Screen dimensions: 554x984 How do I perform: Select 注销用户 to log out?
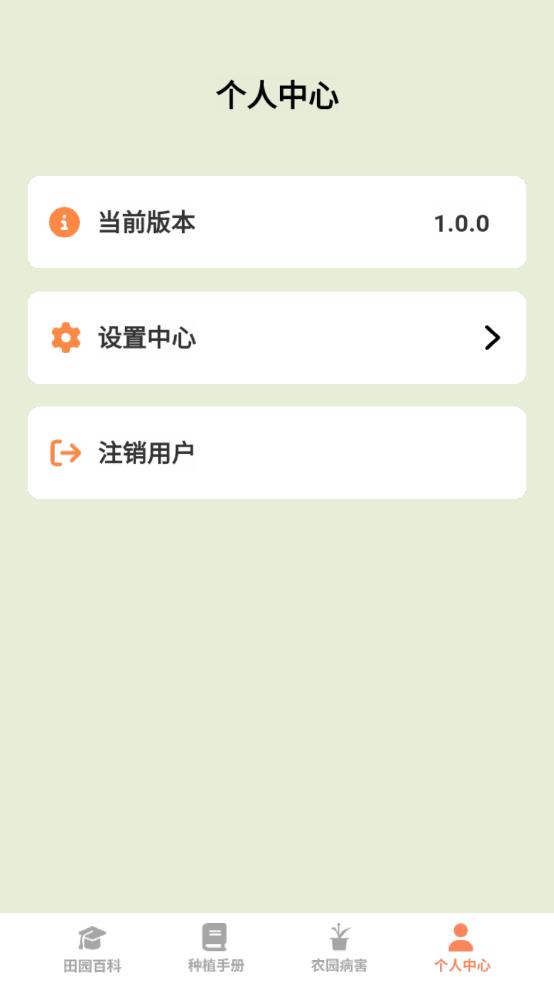[x=277, y=453]
